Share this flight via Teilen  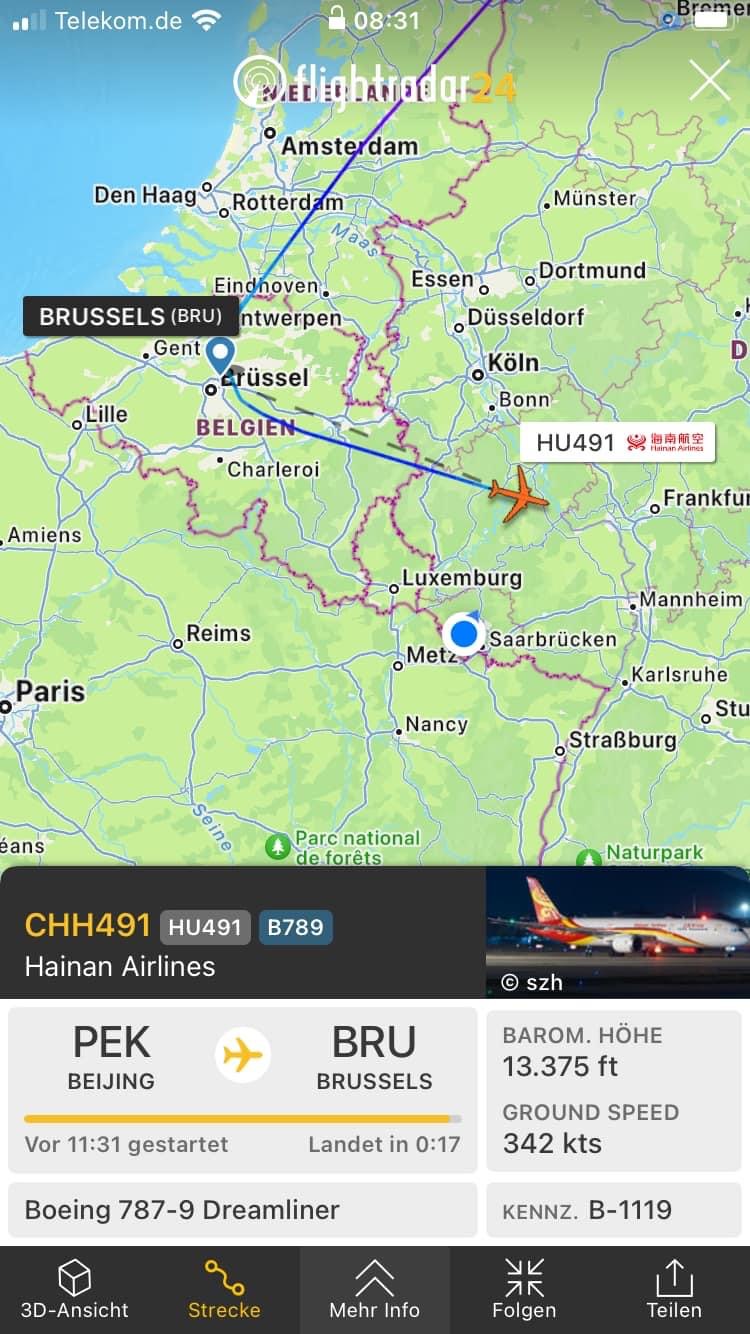(674, 1290)
